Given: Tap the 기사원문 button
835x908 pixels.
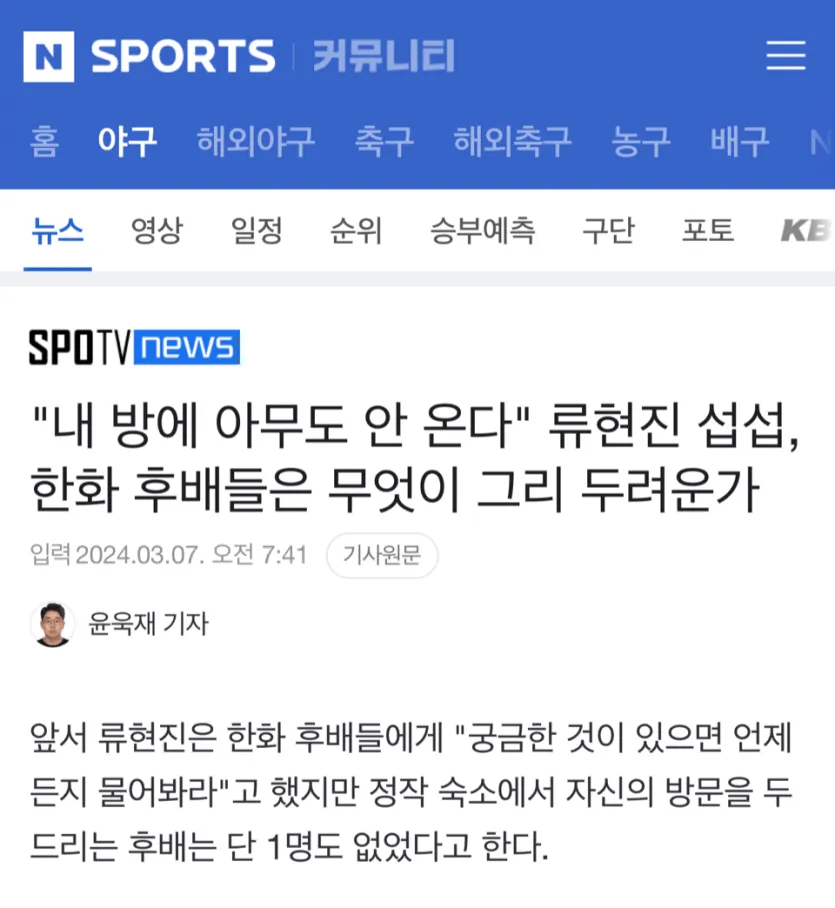Looking at the screenshot, I should pos(381,555).
